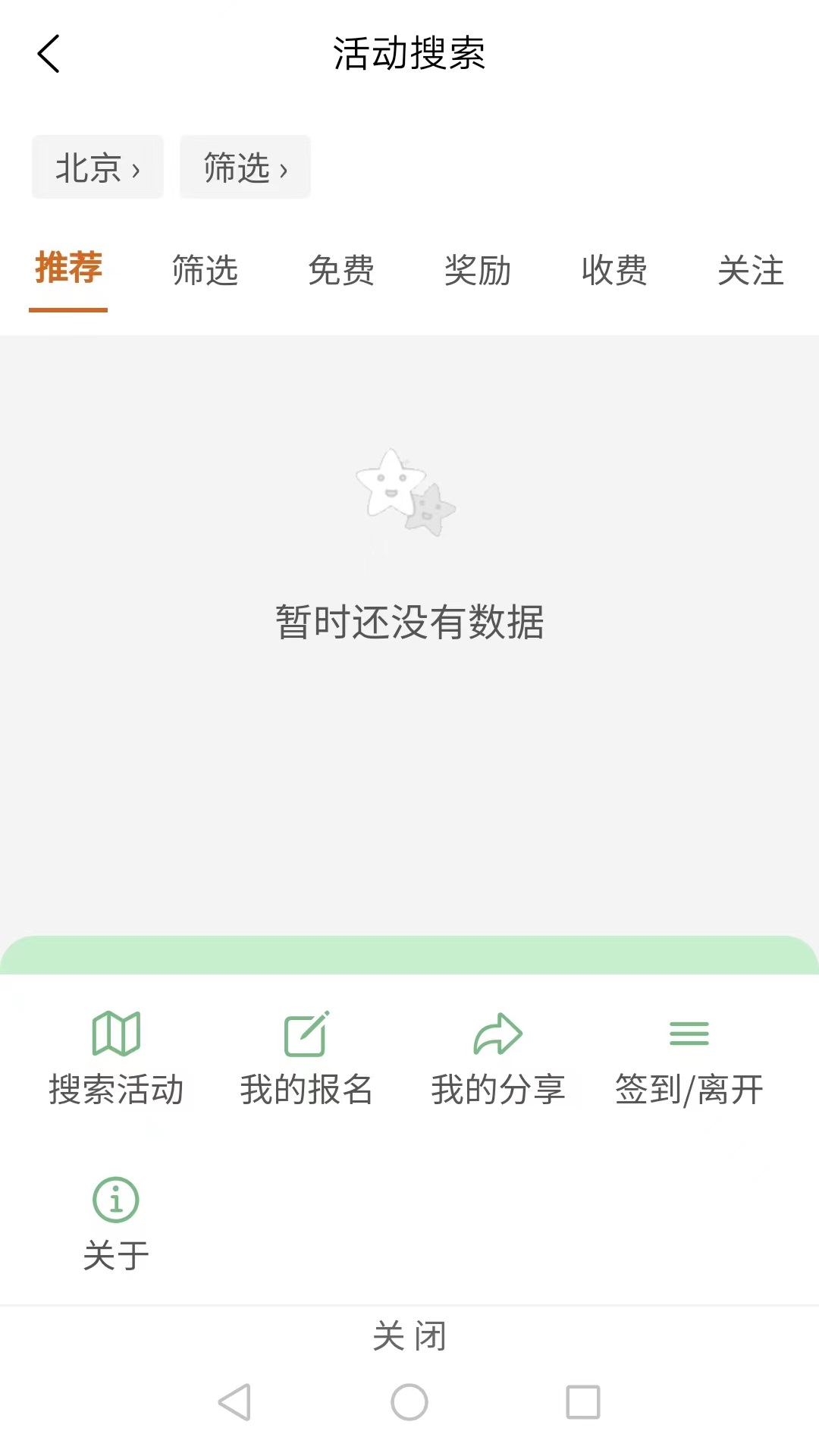The height and width of the screenshot is (1456, 819).
Task: Open 我的报名 via the edit icon
Action: pos(306,1031)
